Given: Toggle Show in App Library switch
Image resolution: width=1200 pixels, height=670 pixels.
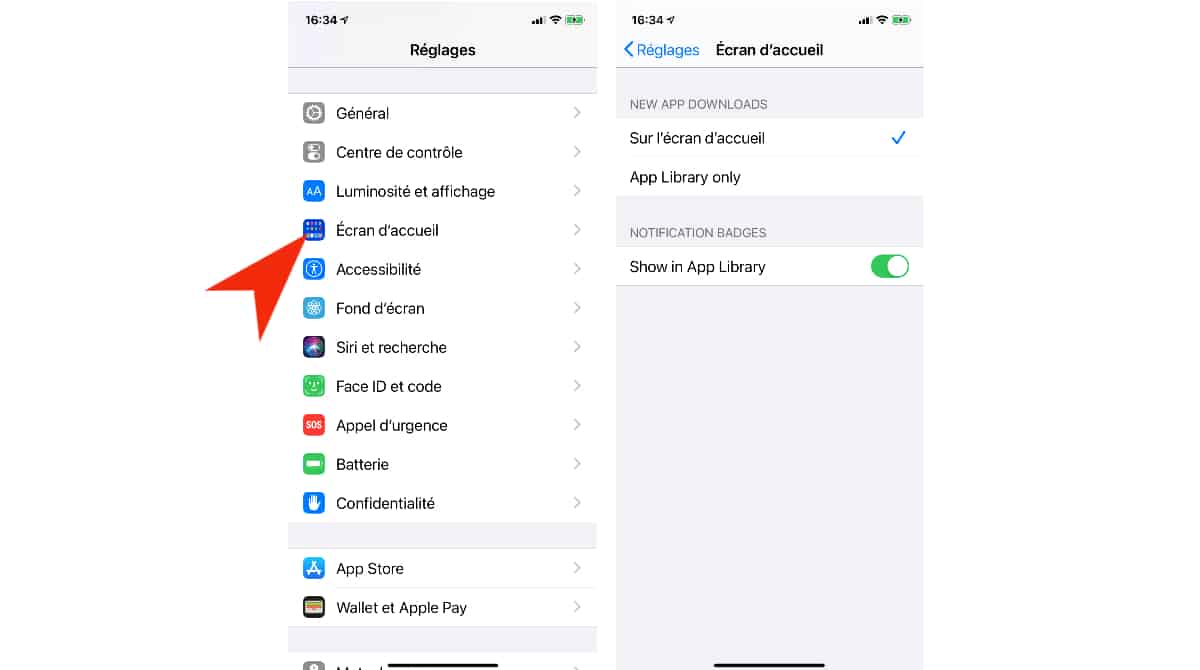Looking at the screenshot, I should click(x=889, y=266).
